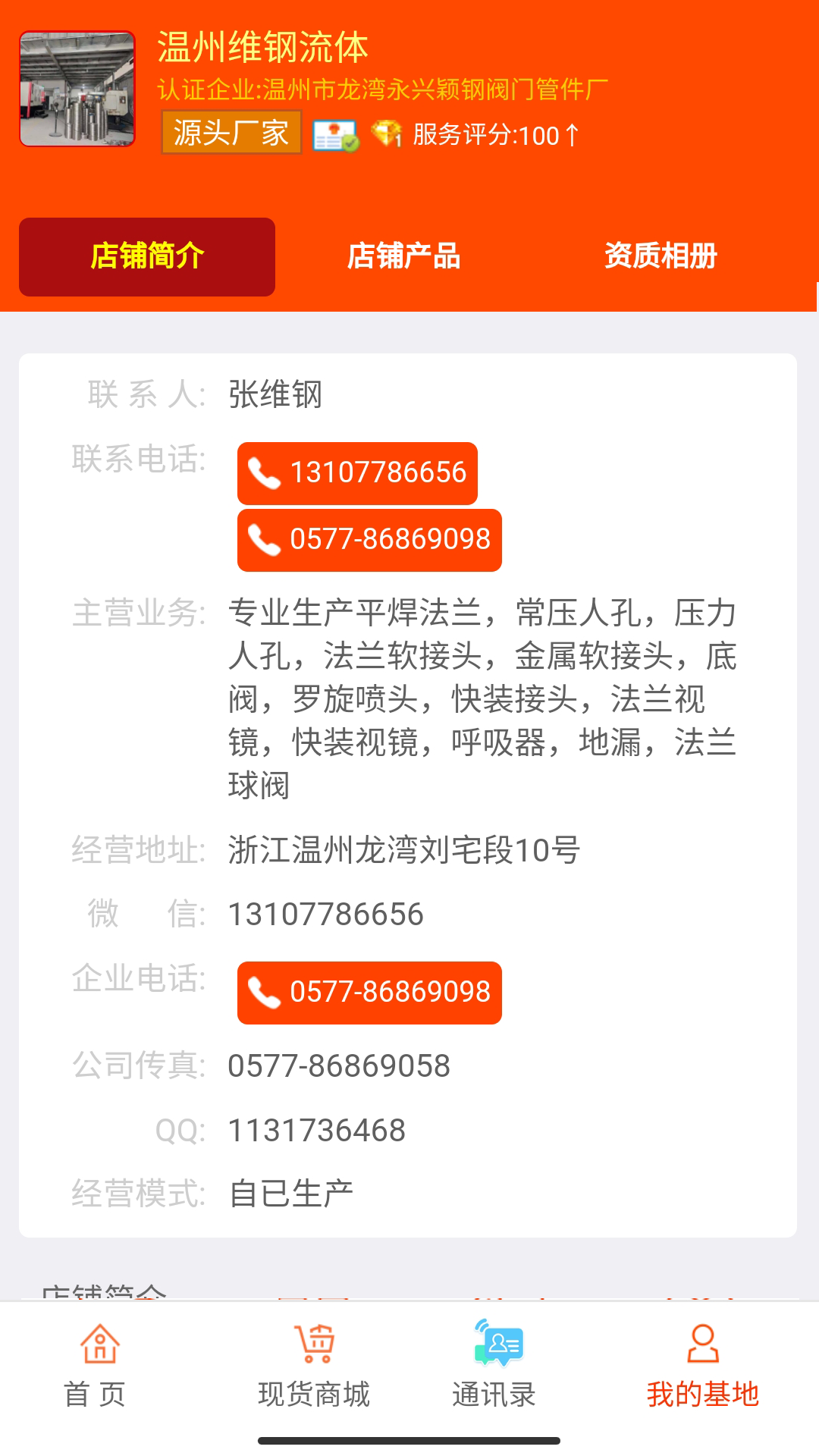Select the 现货商城 shopping cart icon
The width and height of the screenshot is (819, 1456).
[x=313, y=1342]
